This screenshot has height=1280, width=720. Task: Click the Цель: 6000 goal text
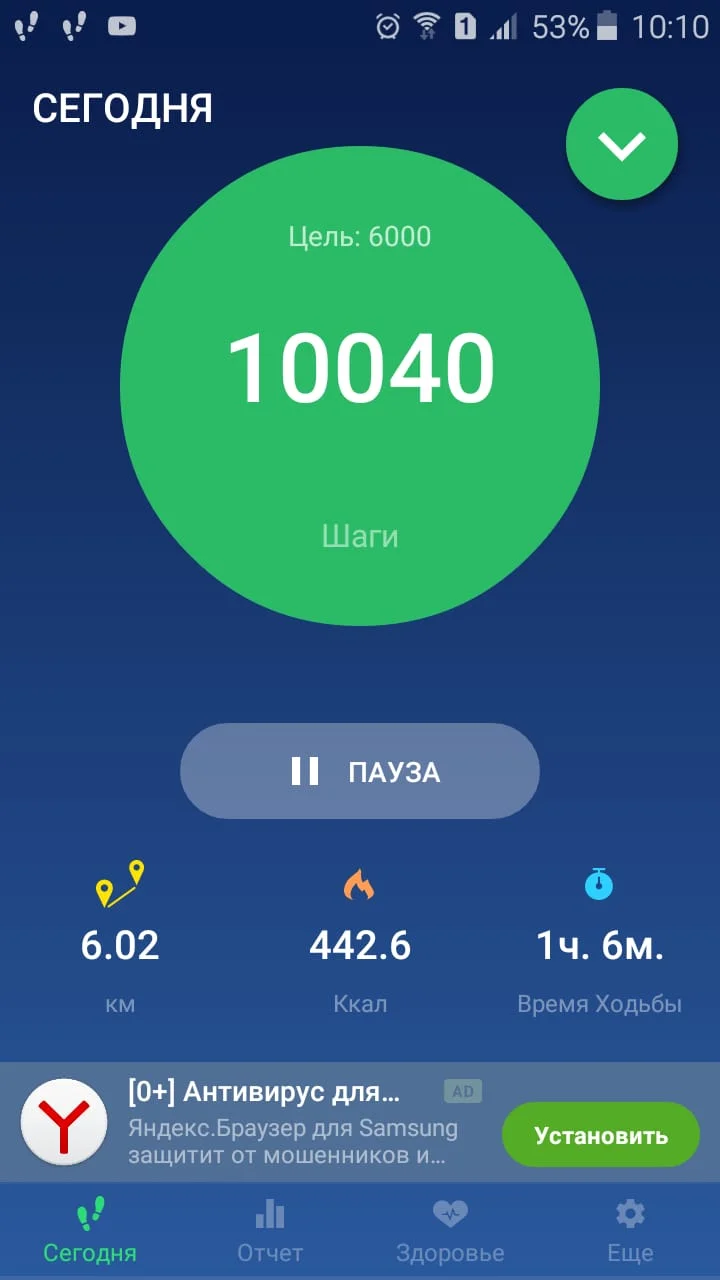(360, 237)
